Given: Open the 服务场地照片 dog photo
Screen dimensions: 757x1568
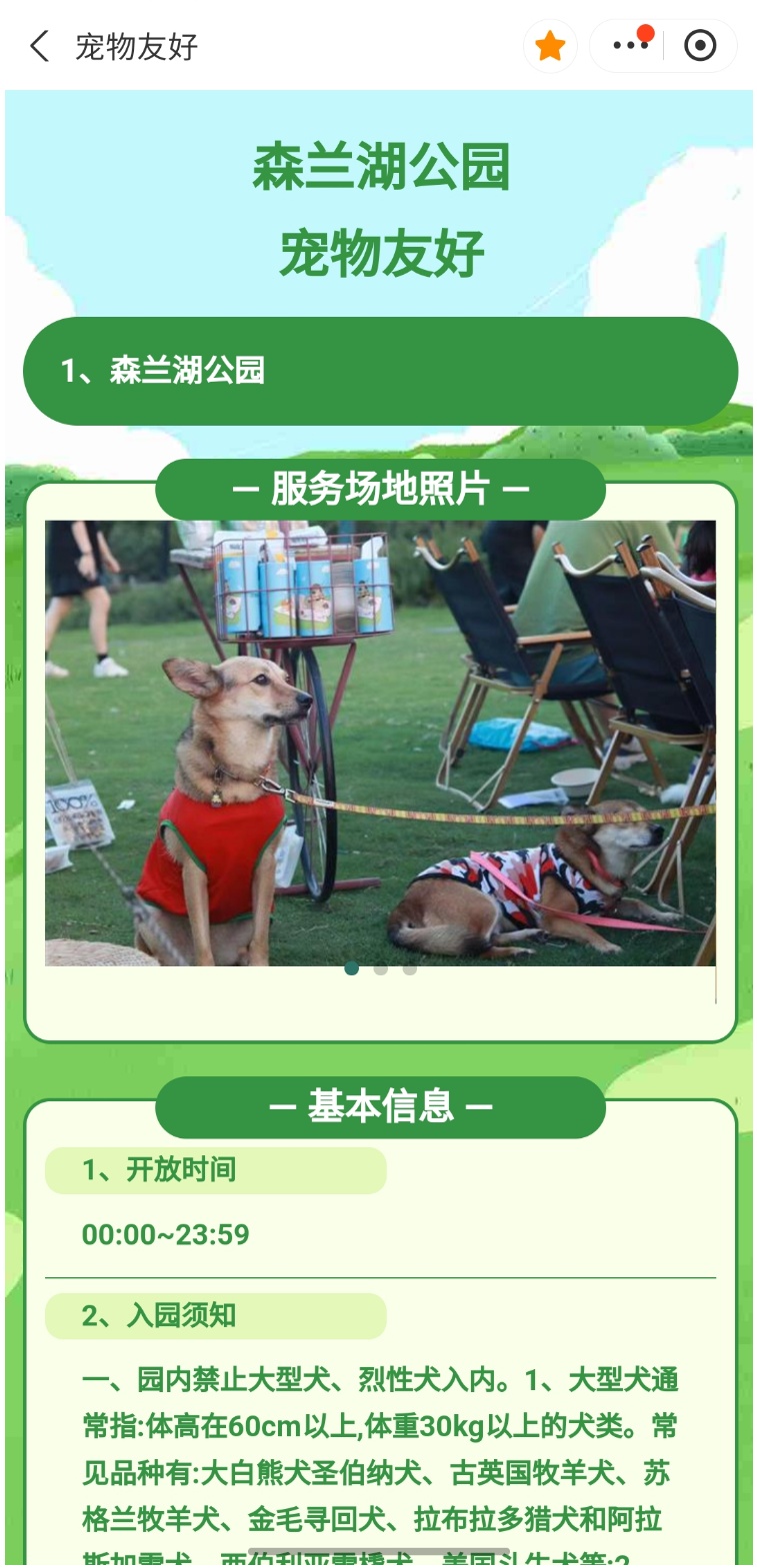Looking at the screenshot, I should (380, 743).
